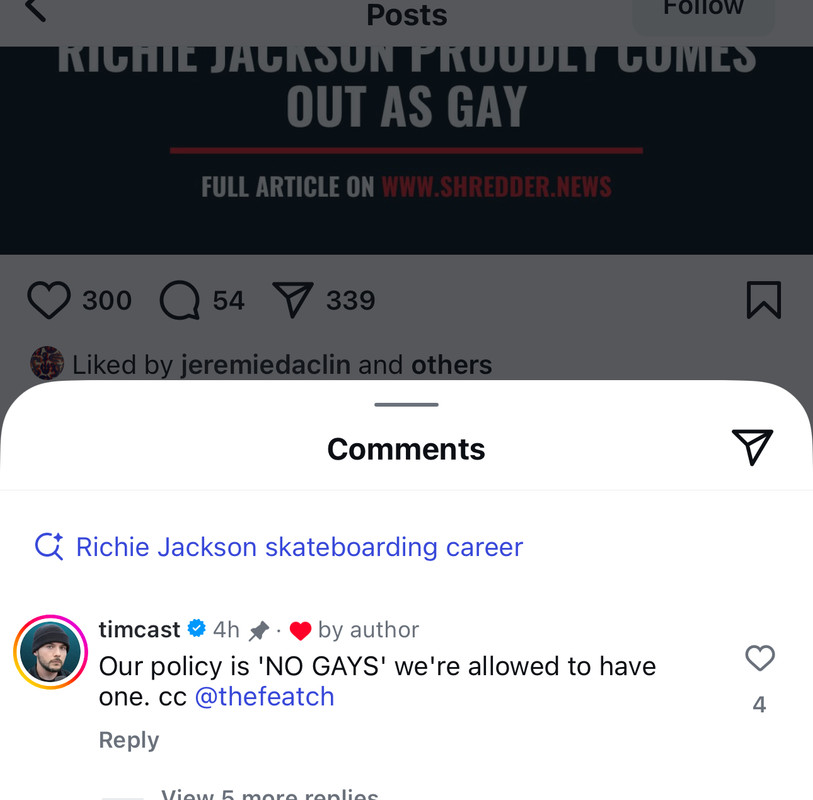Open the timcast username link
813x800 pixels.
(x=139, y=629)
